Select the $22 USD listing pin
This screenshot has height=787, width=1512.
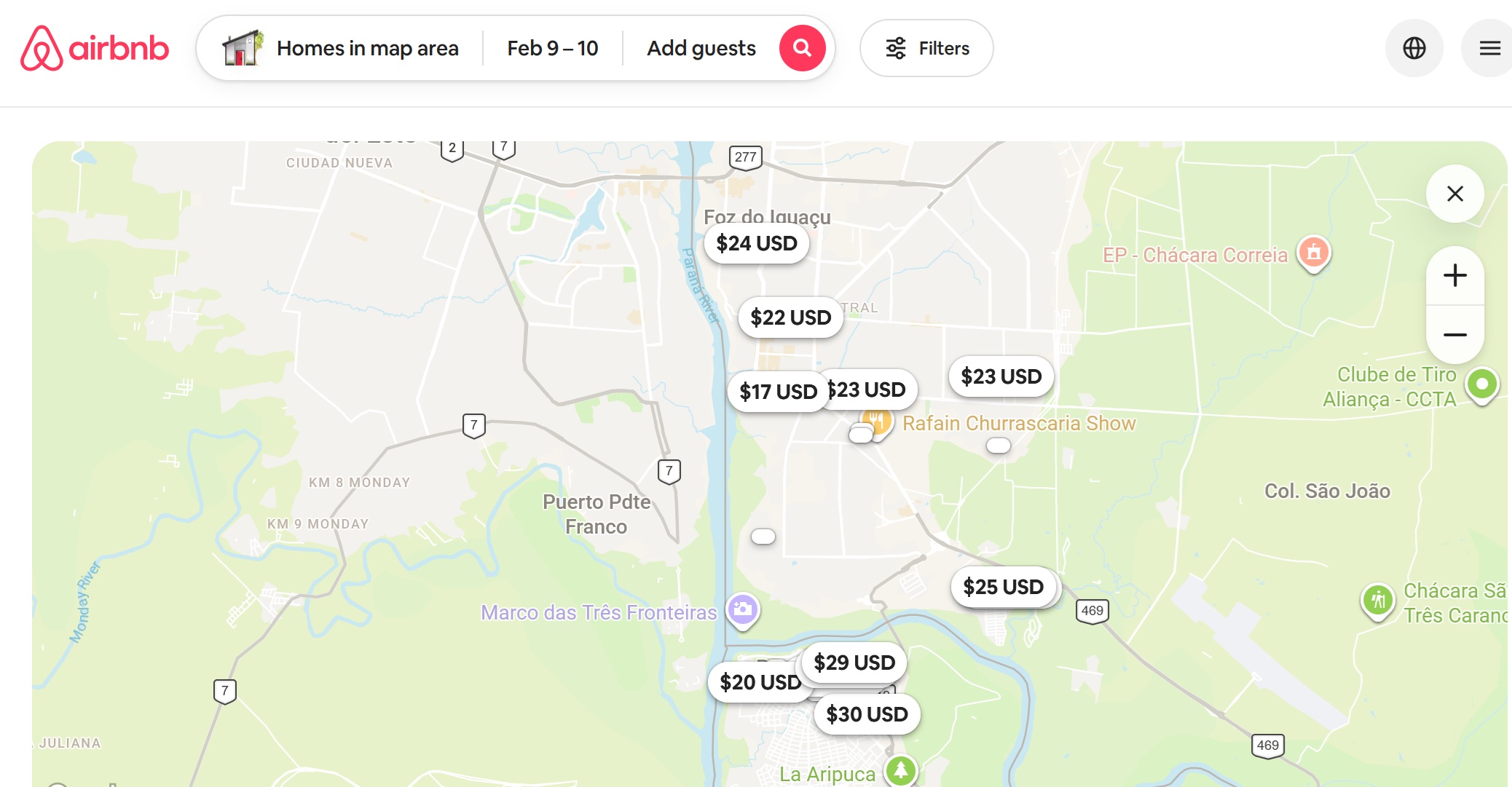tap(790, 317)
